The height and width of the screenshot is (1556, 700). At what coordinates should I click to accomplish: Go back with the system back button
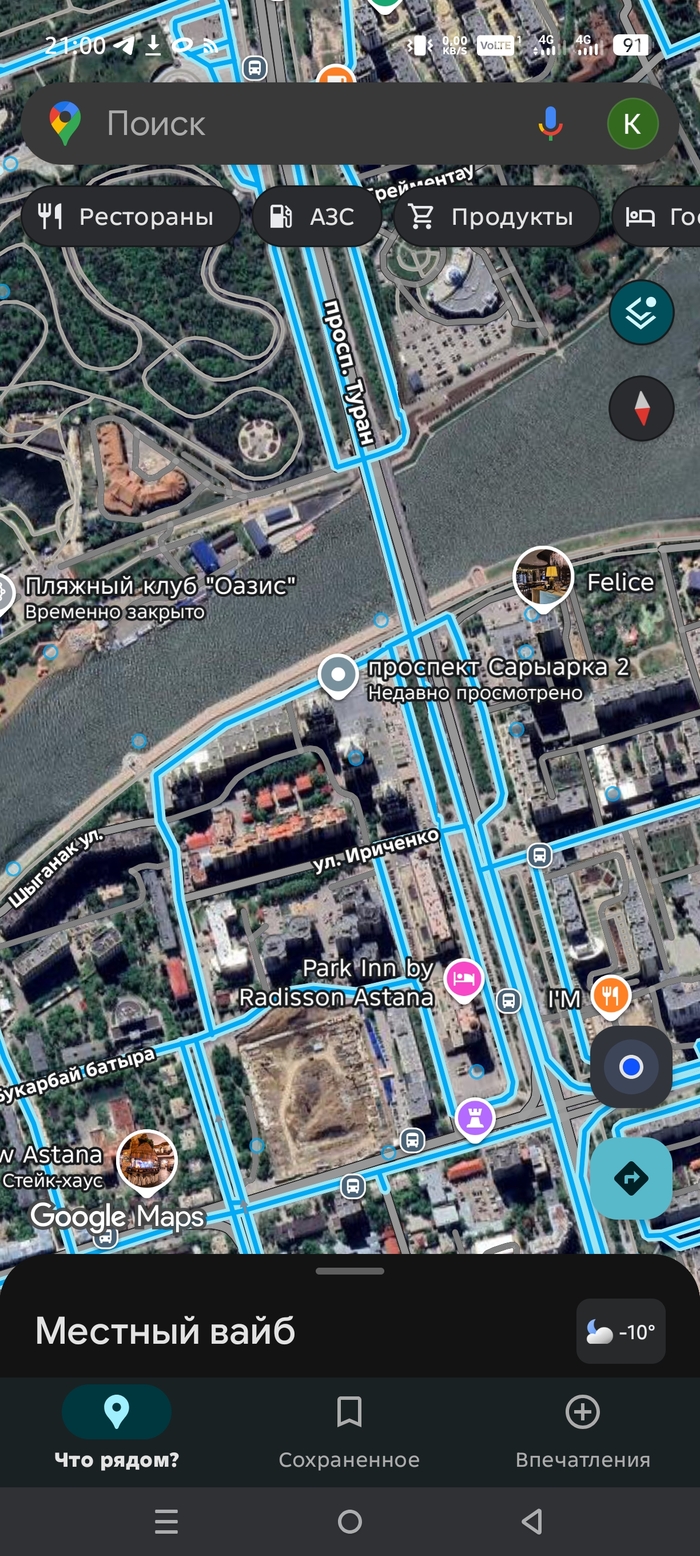532,1521
